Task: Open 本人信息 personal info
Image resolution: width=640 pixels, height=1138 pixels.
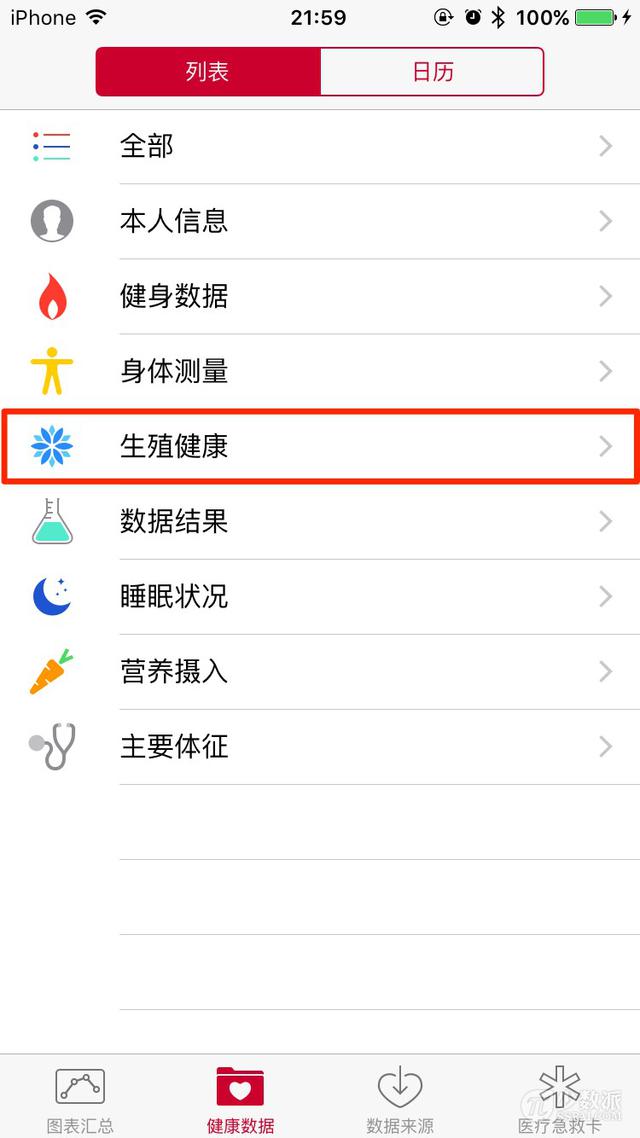Action: pyautogui.click(x=320, y=221)
